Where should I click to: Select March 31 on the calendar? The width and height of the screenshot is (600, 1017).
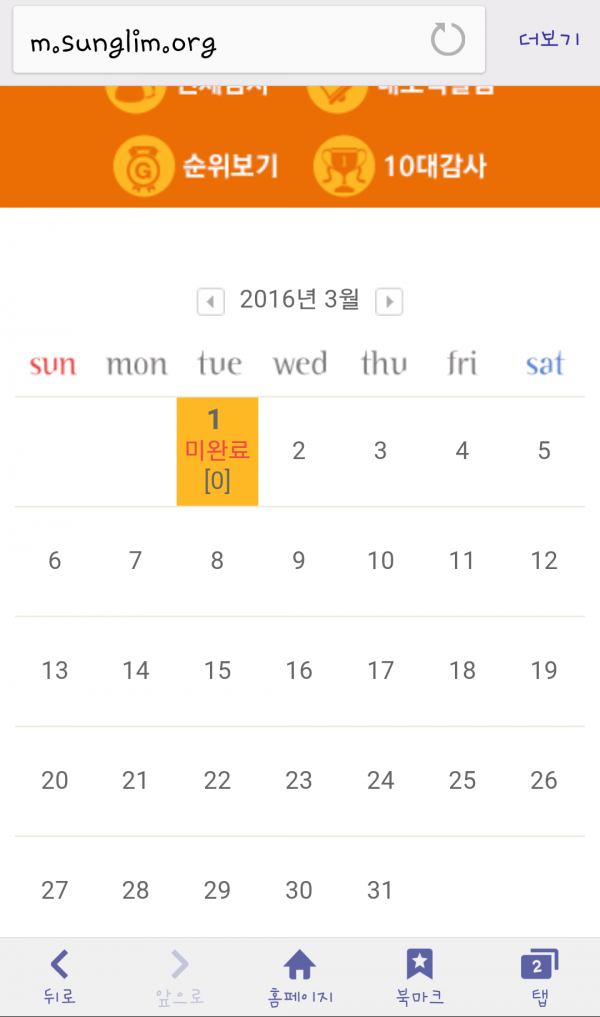coord(380,890)
